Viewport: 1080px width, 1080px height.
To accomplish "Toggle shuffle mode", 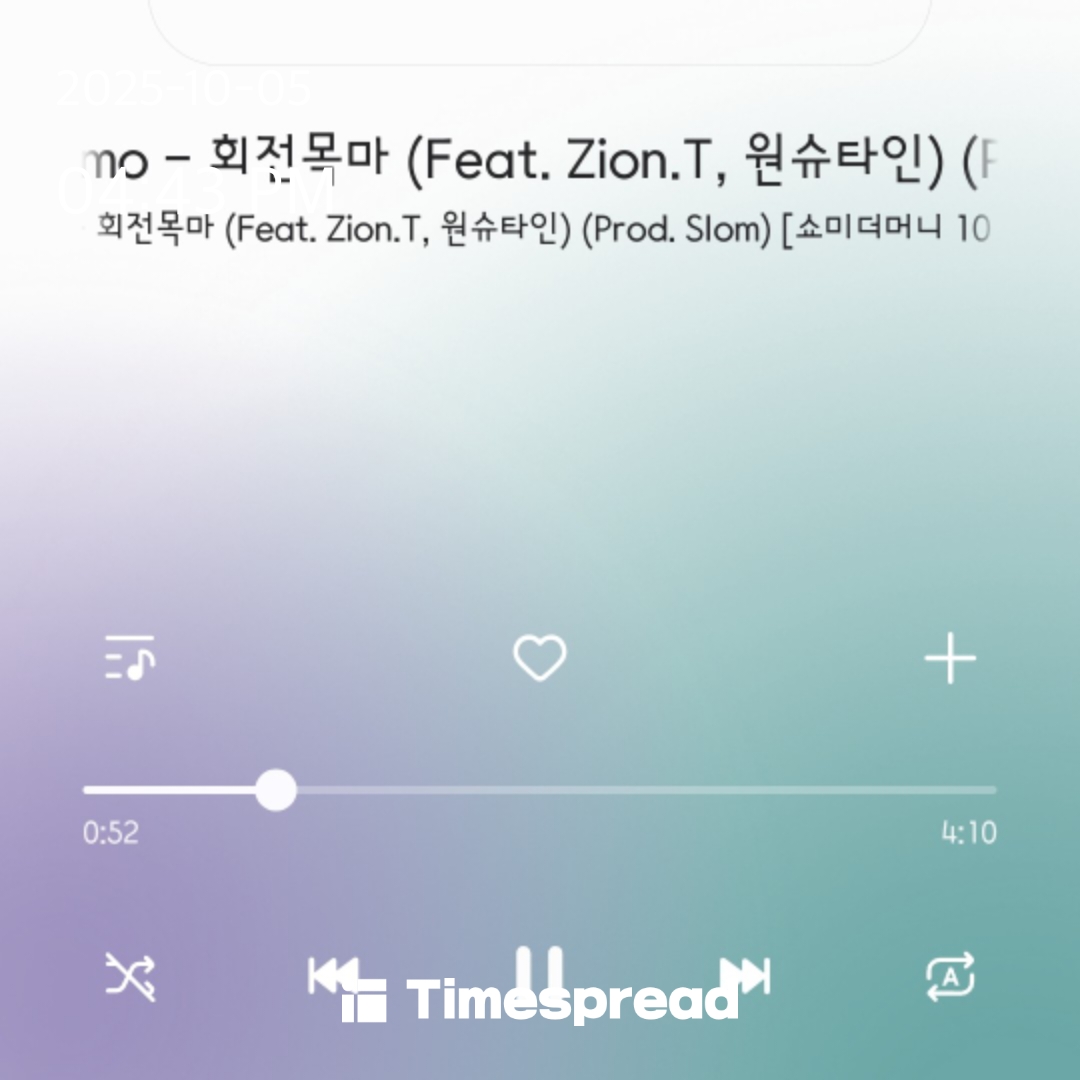I will [131, 976].
